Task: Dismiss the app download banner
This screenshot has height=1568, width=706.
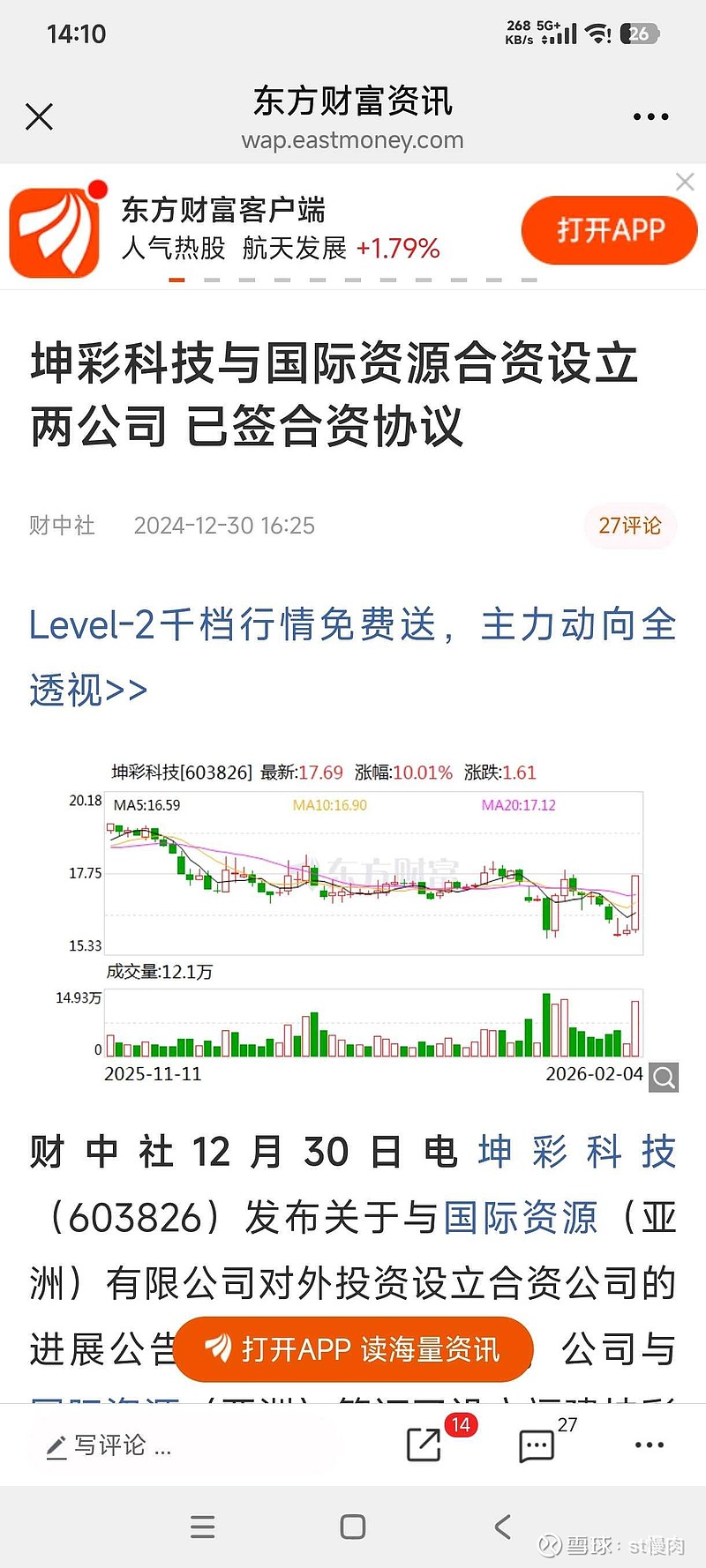Action: click(x=685, y=182)
